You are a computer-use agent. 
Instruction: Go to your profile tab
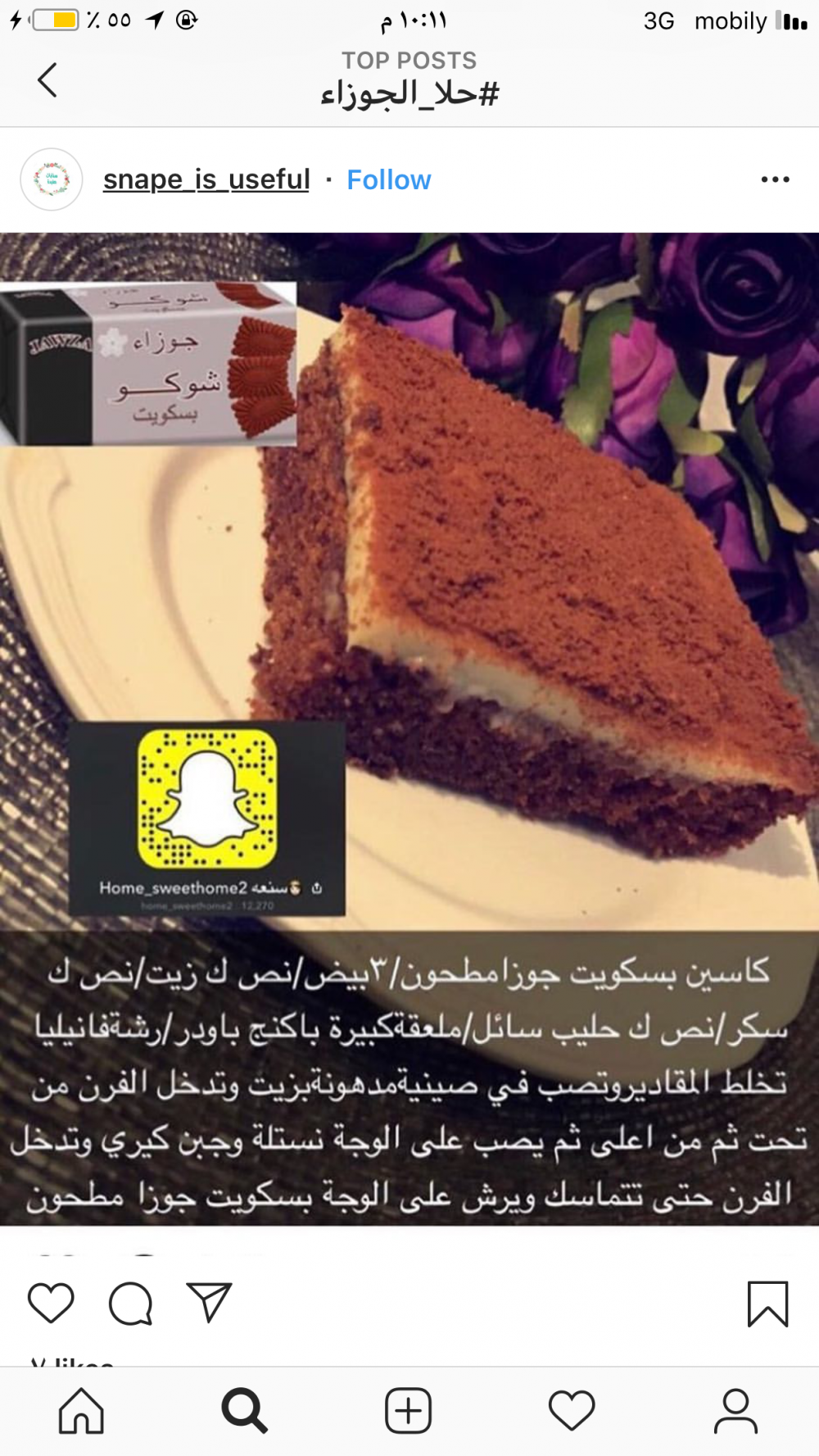coord(735,1411)
